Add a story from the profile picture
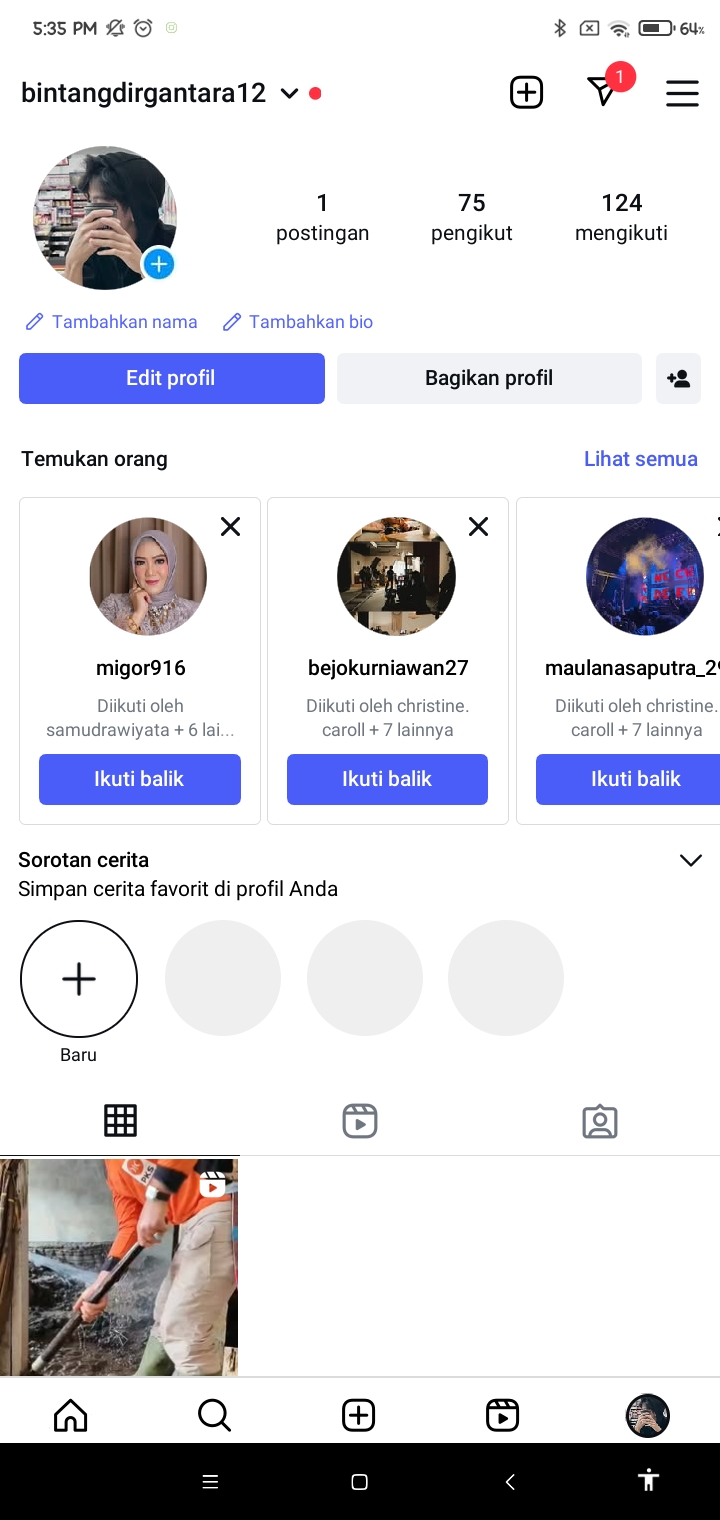The height and width of the screenshot is (1520, 720). (x=159, y=264)
